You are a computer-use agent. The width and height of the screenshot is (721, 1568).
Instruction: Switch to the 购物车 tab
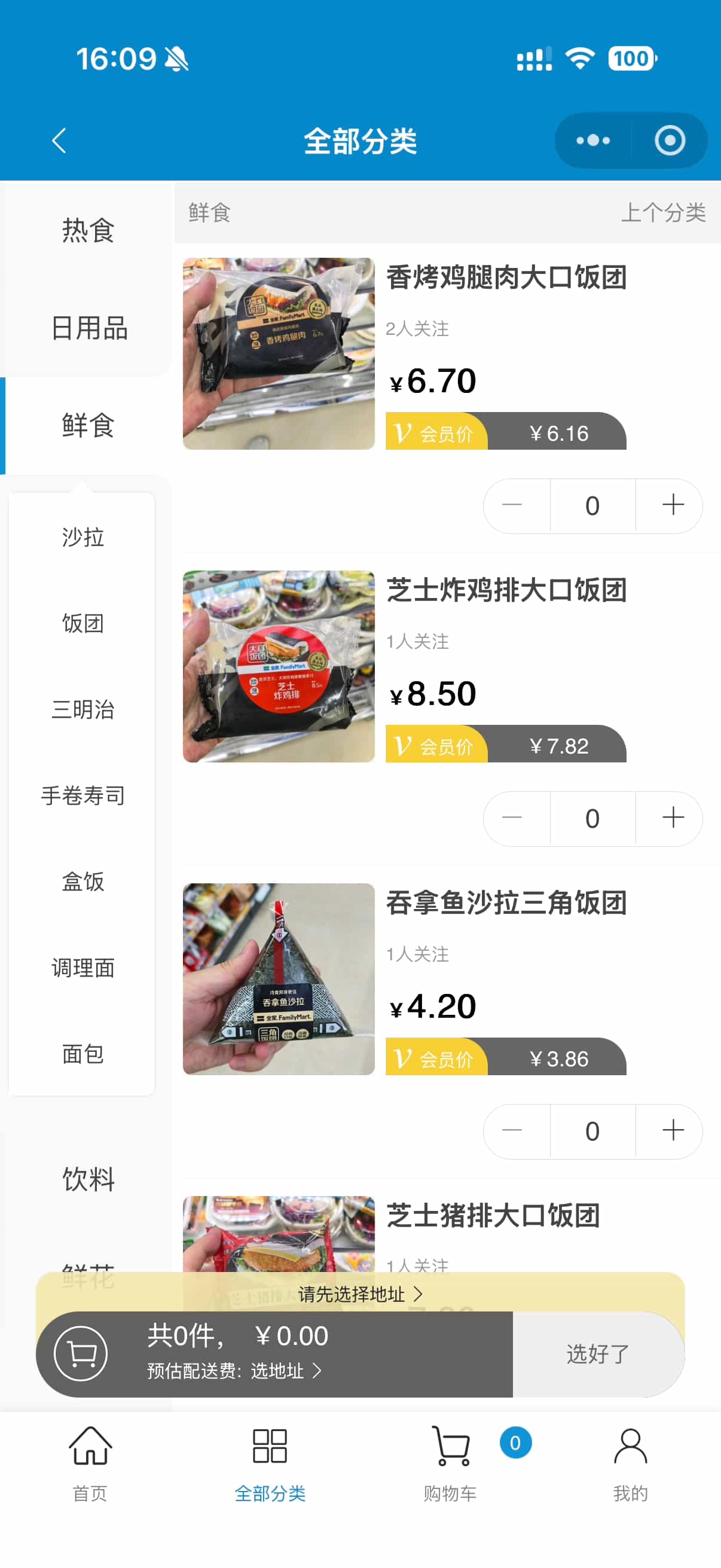point(450,1464)
